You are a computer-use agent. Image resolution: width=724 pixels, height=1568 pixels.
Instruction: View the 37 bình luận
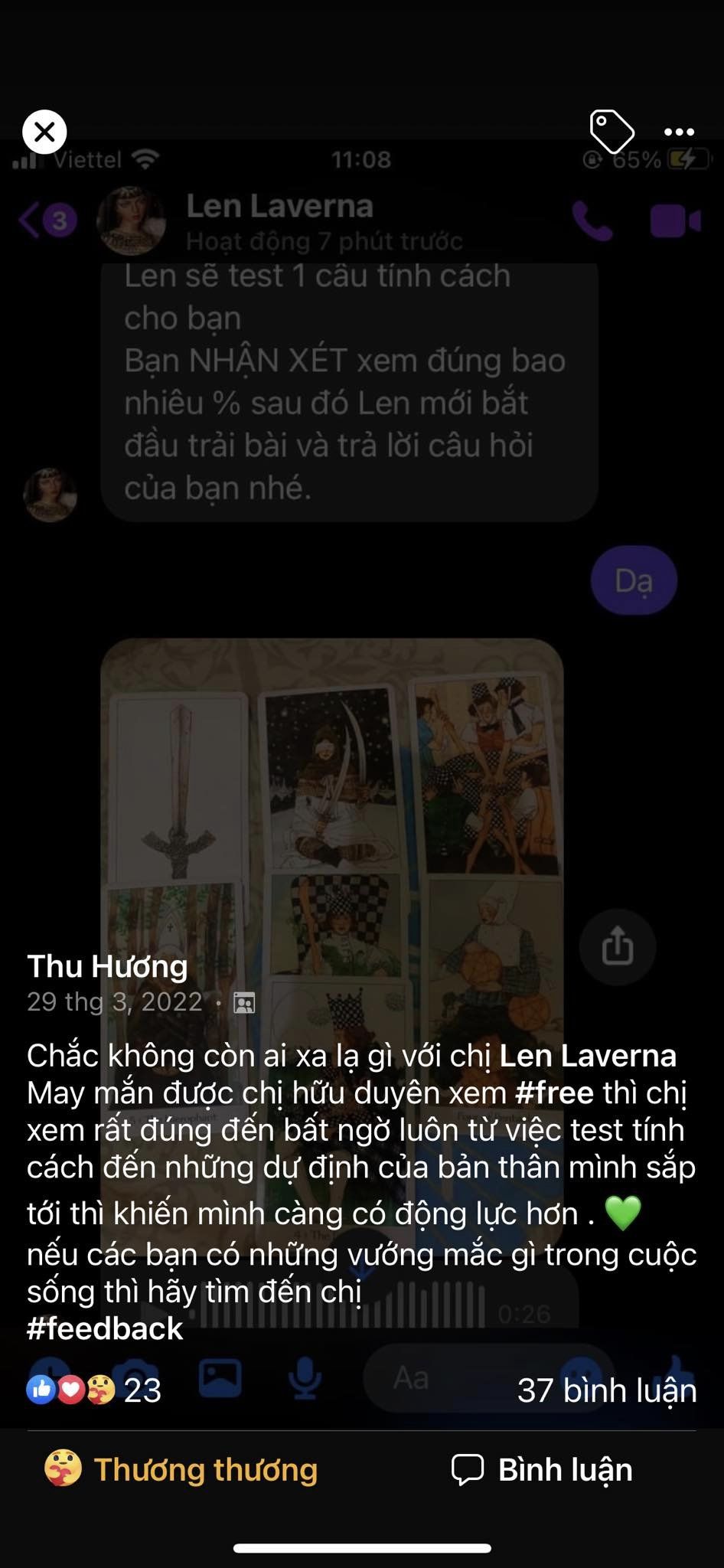[607, 1390]
